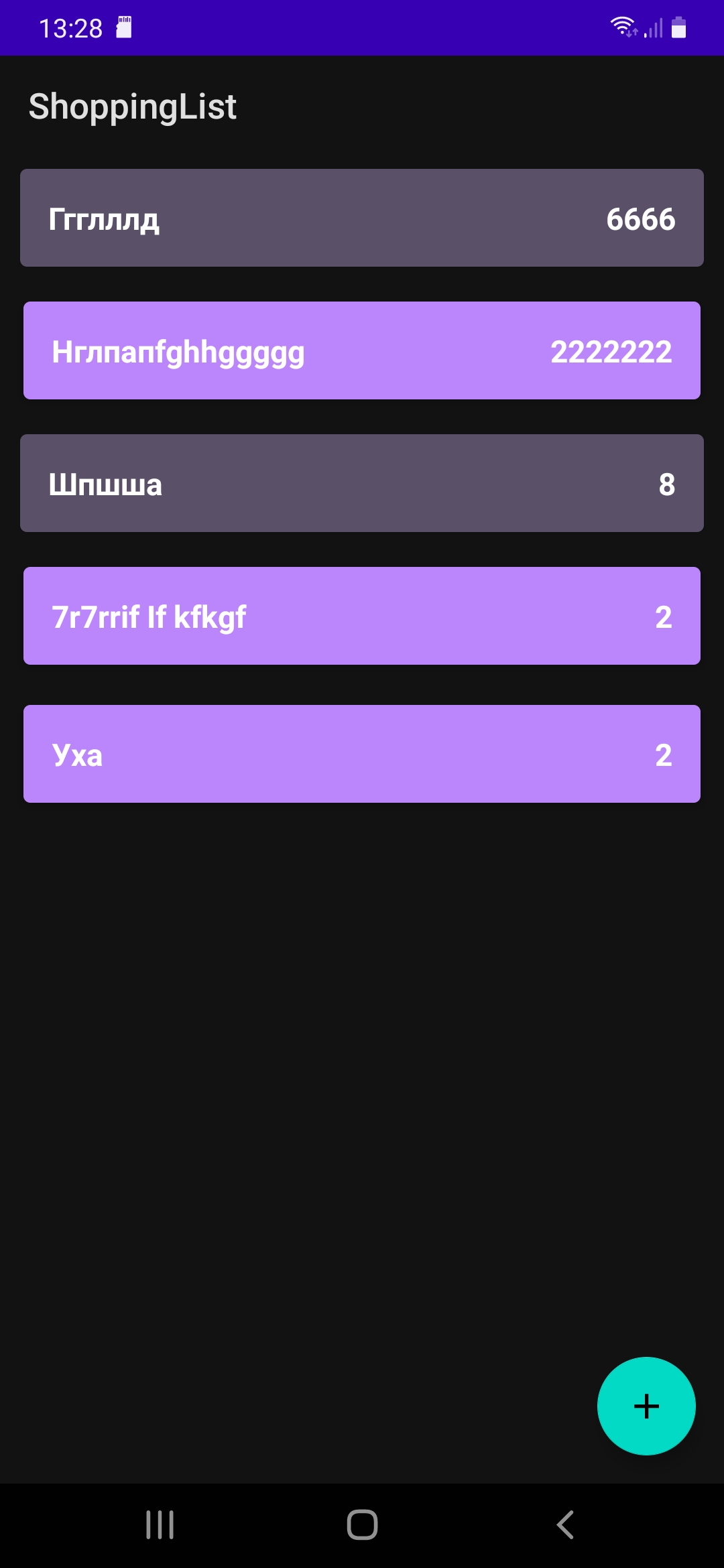Tap quantity 2222222 on Нглпапfghhggggg row
Image resolution: width=724 pixels, height=1568 pixels.
[611, 350]
